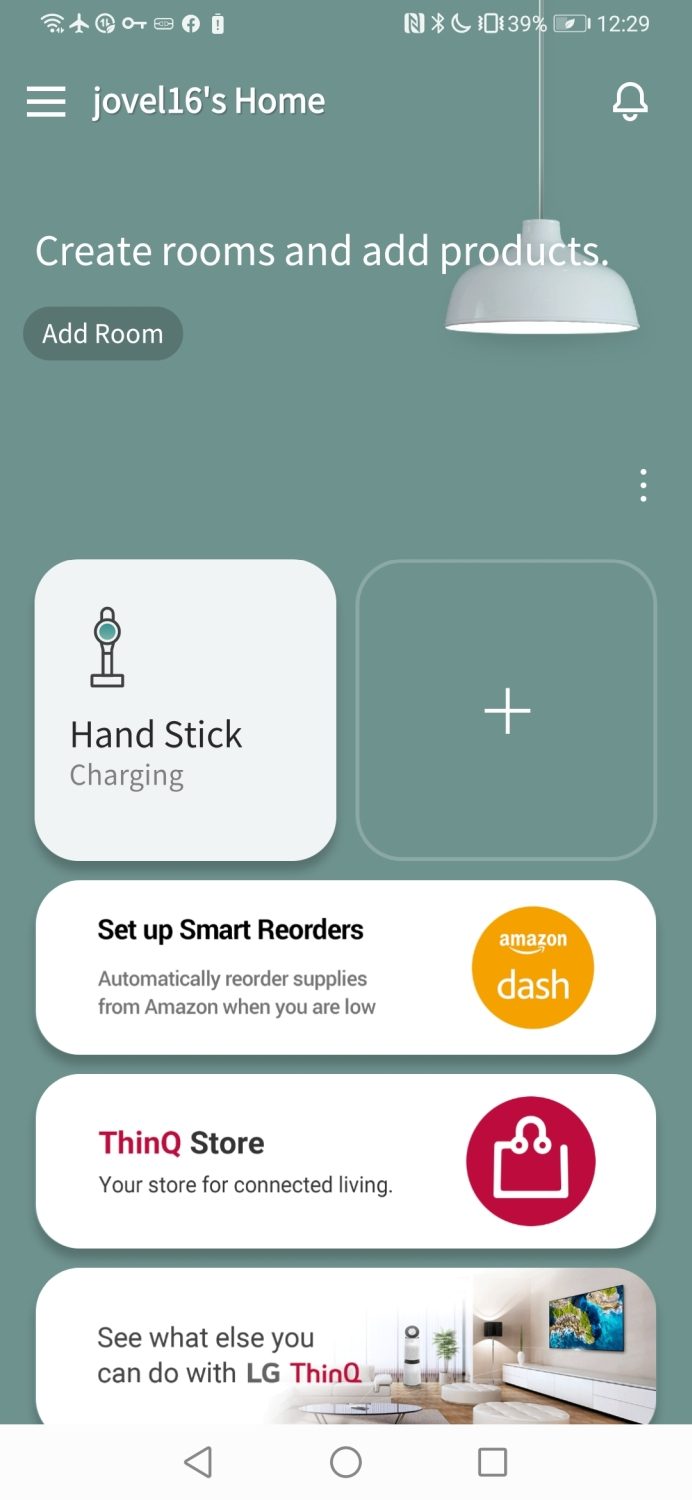The width and height of the screenshot is (692, 1500).
Task: Tap the Add Room button
Action: (x=103, y=334)
